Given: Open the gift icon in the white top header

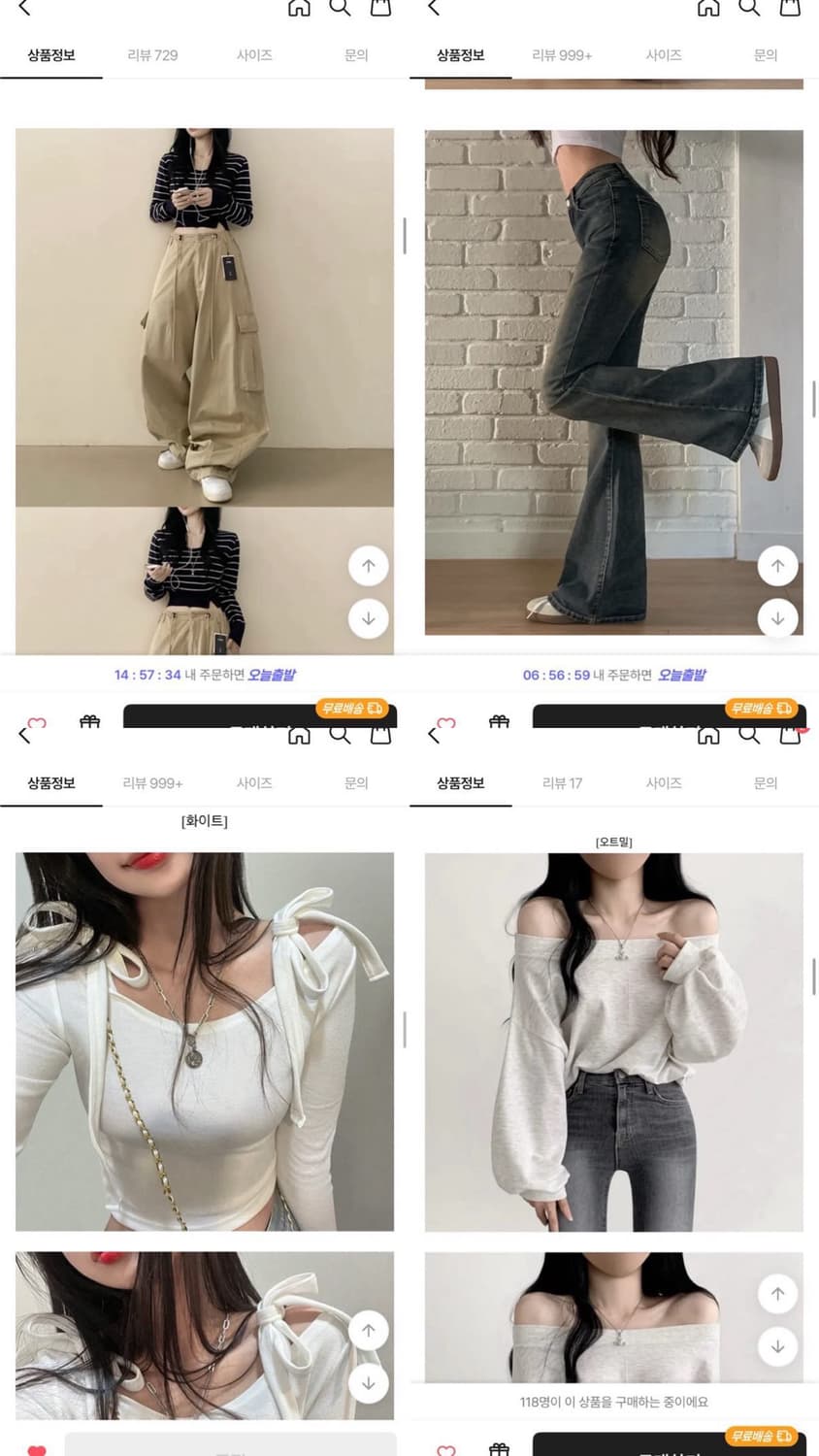Looking at the screenshot, I should click(x=89, y=722).
